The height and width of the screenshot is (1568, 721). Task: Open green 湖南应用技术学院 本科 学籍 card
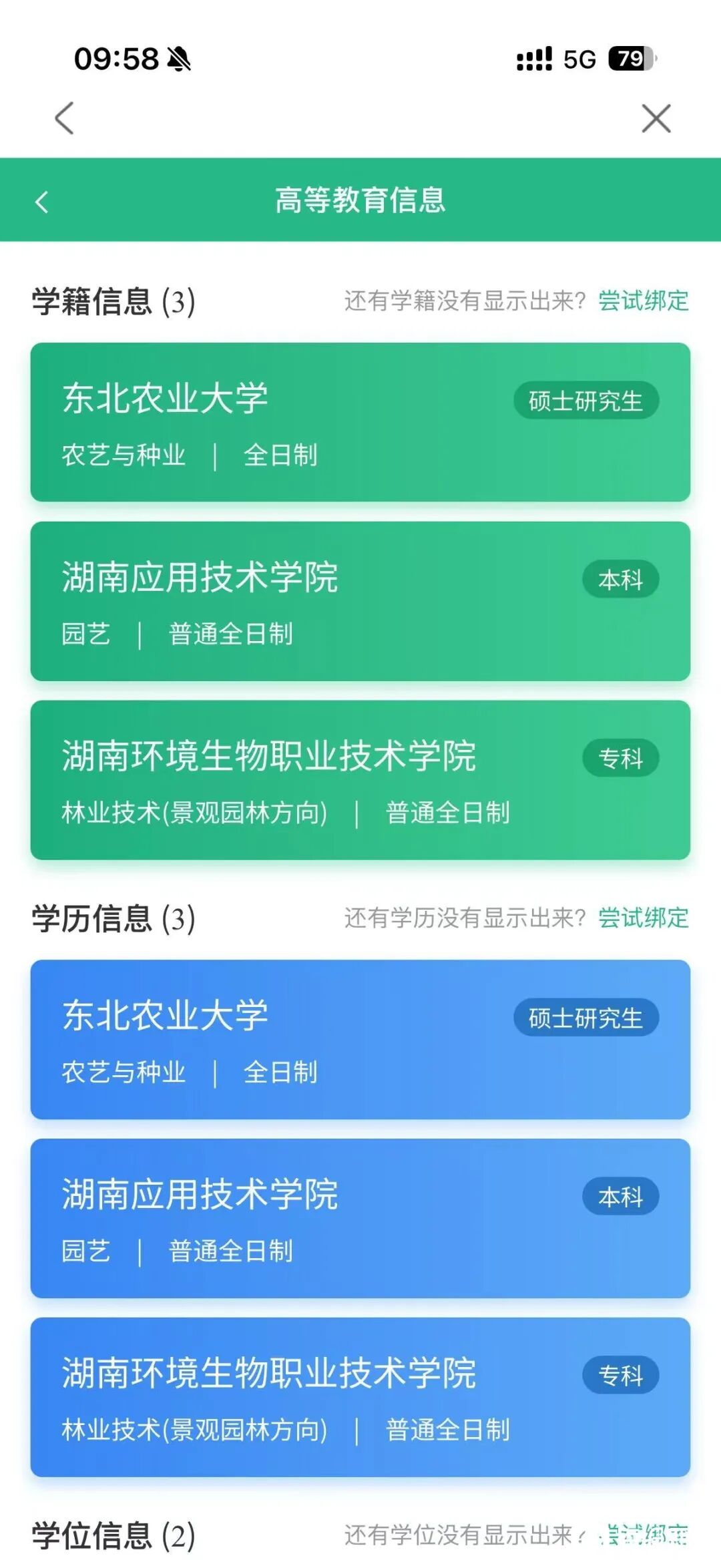(360, 601)
